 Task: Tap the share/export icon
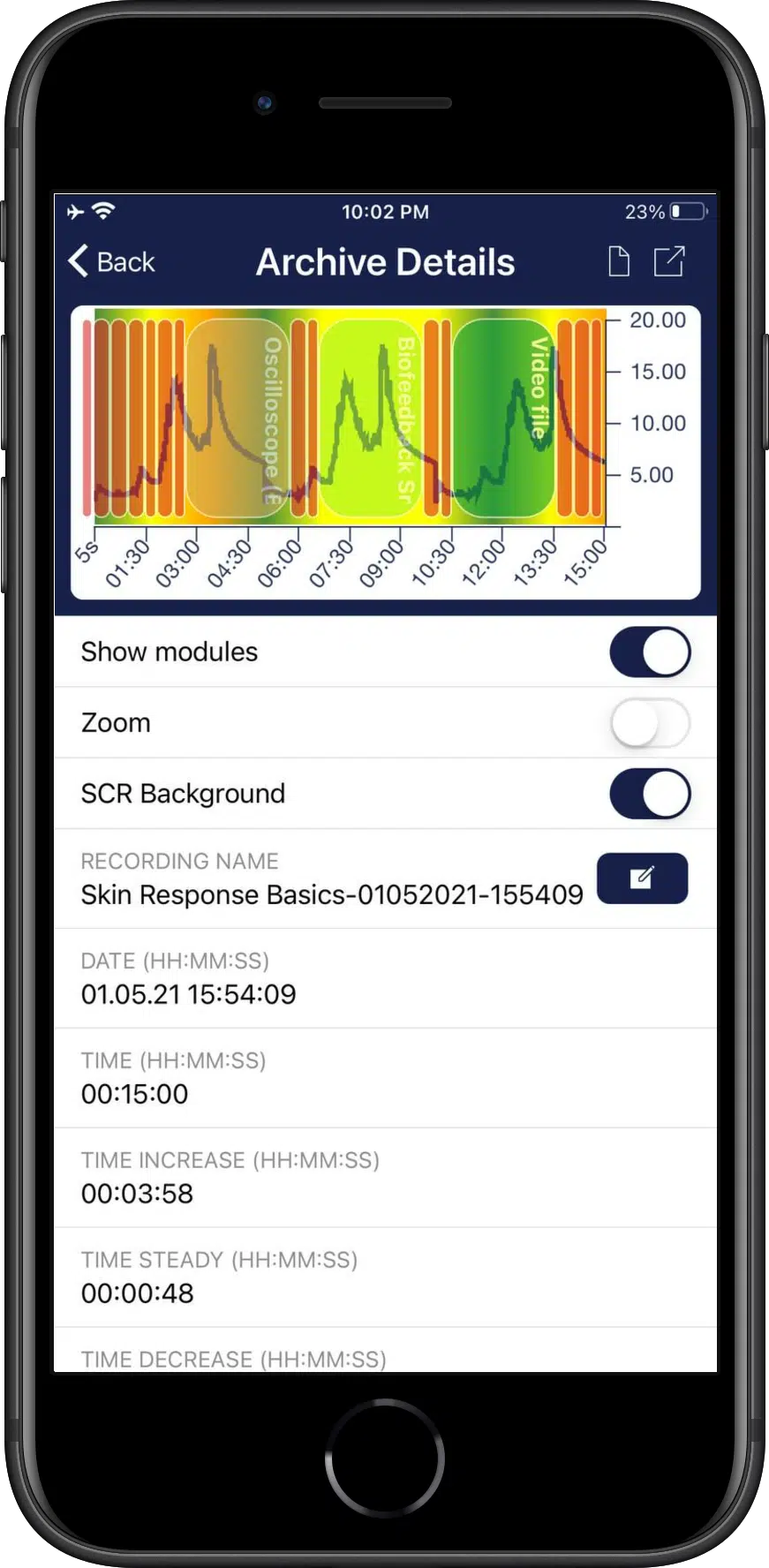(x=670, y=261)
